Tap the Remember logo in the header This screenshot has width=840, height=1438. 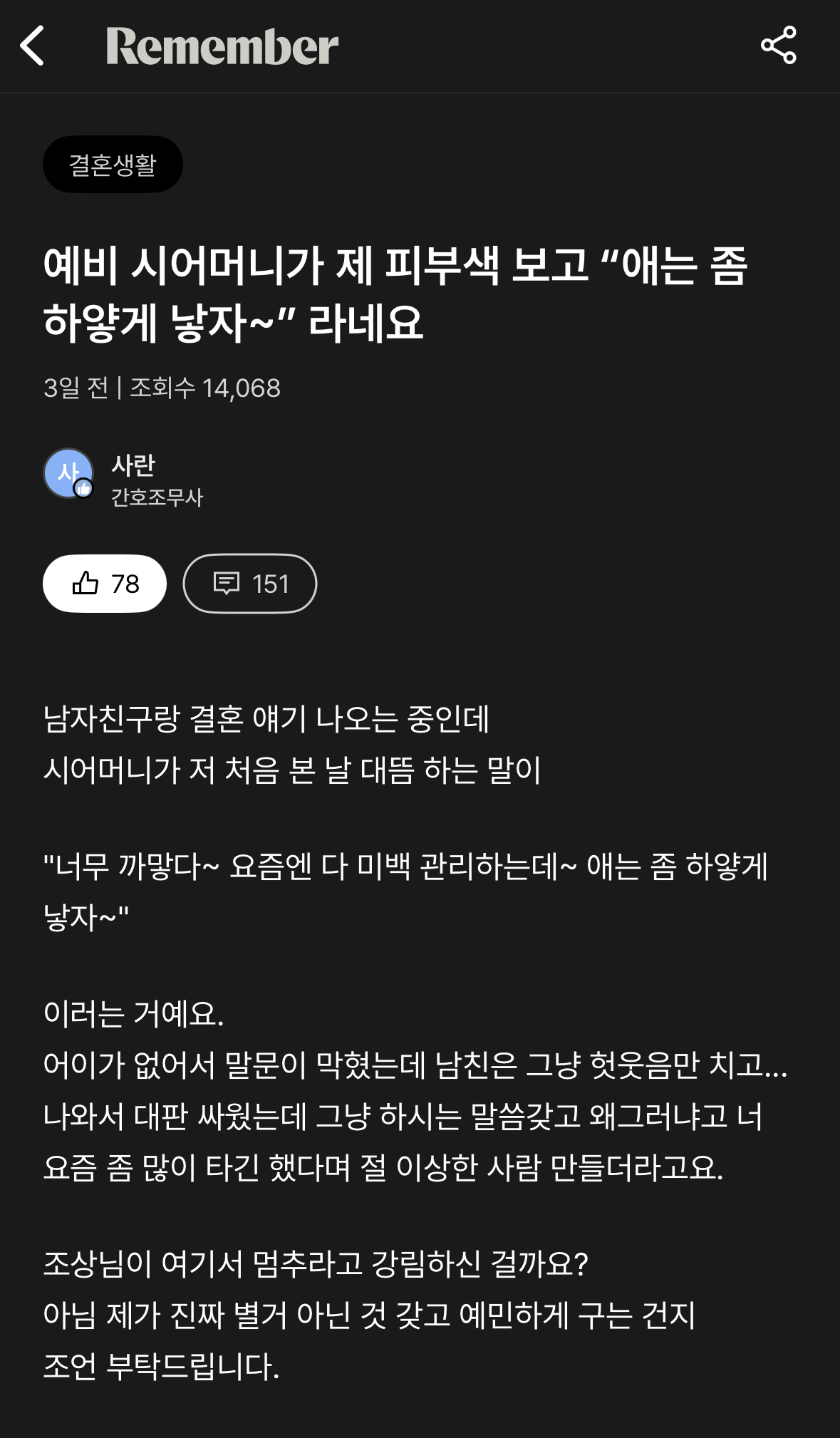221,46
